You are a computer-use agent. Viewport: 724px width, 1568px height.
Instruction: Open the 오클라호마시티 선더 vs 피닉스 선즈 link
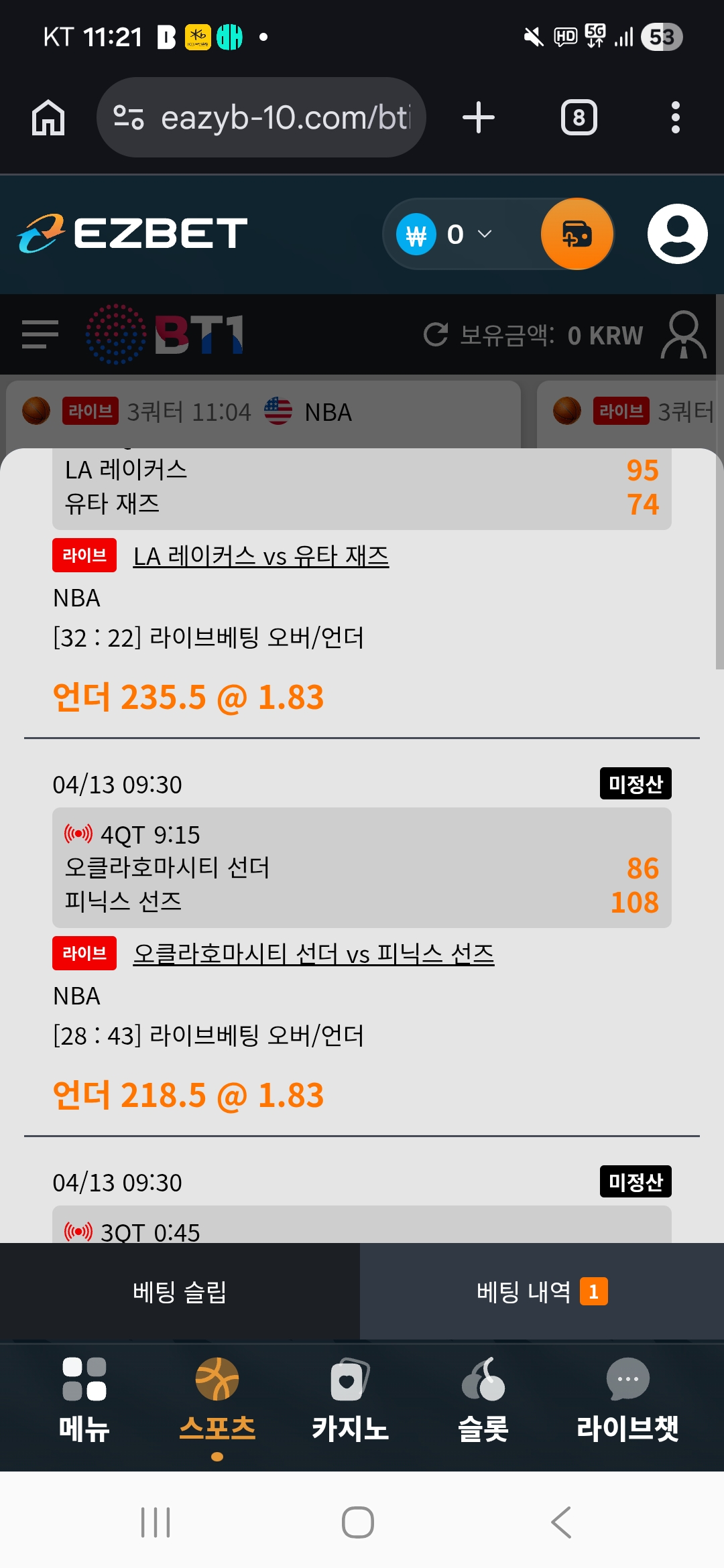pos(313,954)
